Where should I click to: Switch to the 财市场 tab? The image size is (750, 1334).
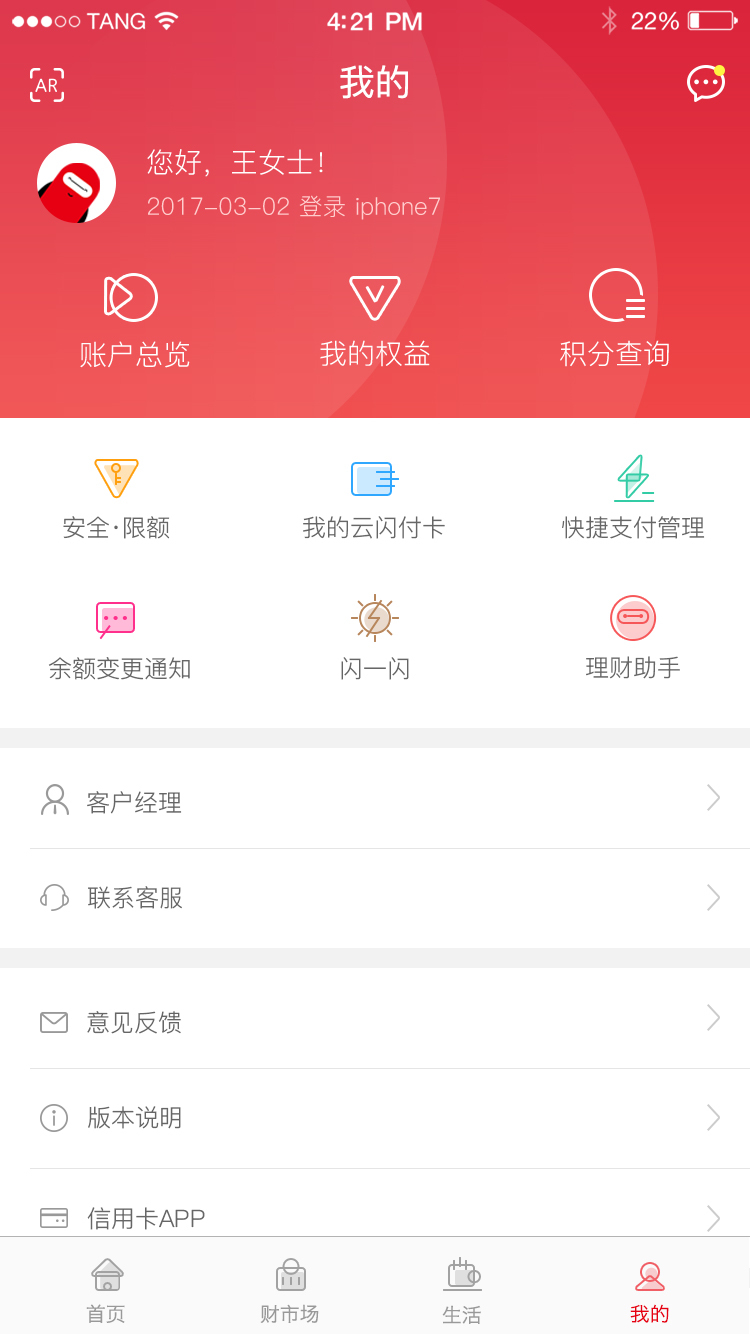coord(289,1288)
